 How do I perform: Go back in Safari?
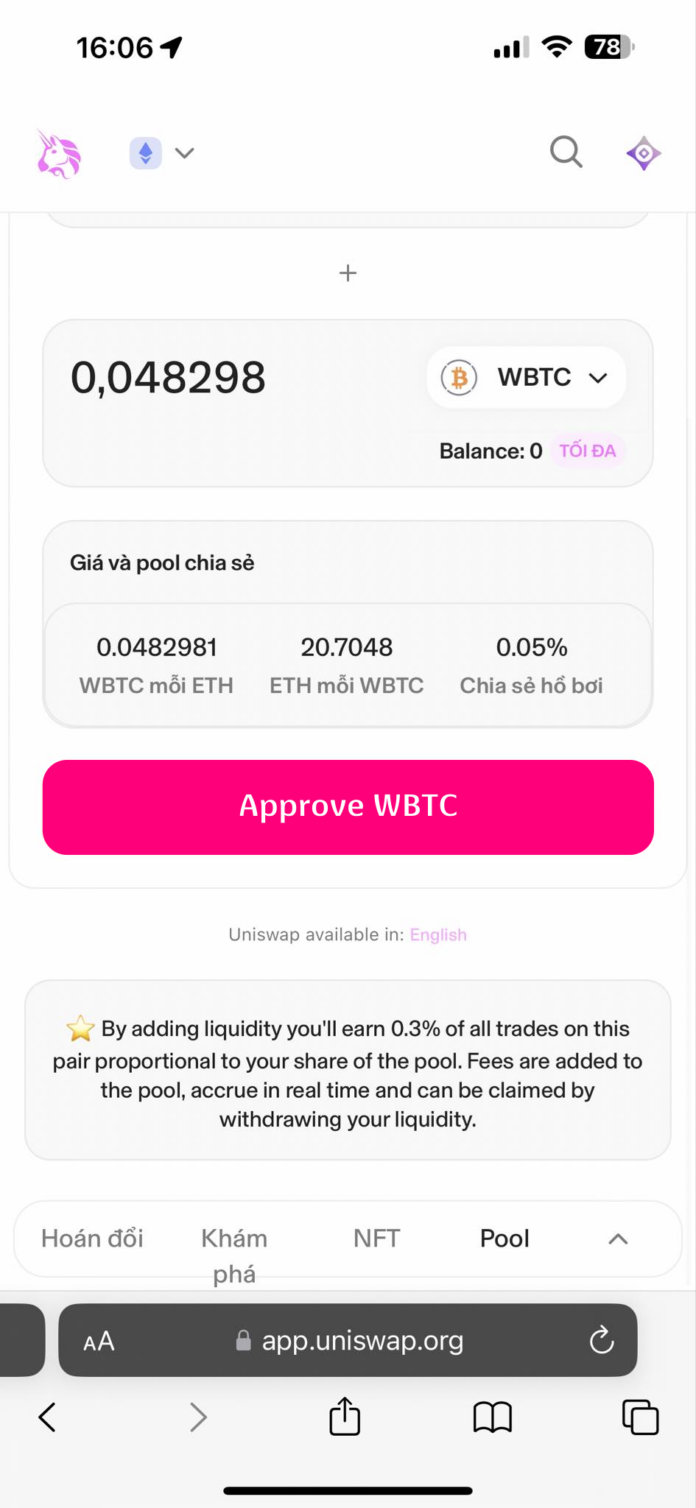click(x=47, y=1416)
